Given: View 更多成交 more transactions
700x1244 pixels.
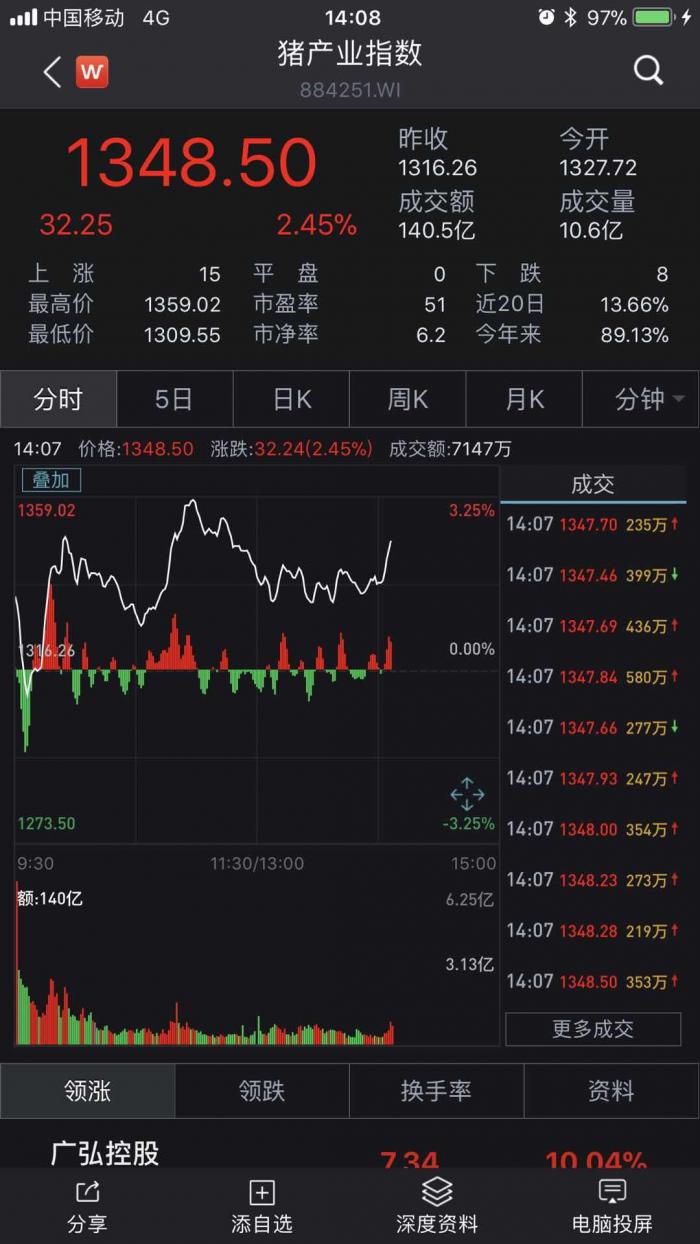Looking at the screenshot, I should point(593,1029).
